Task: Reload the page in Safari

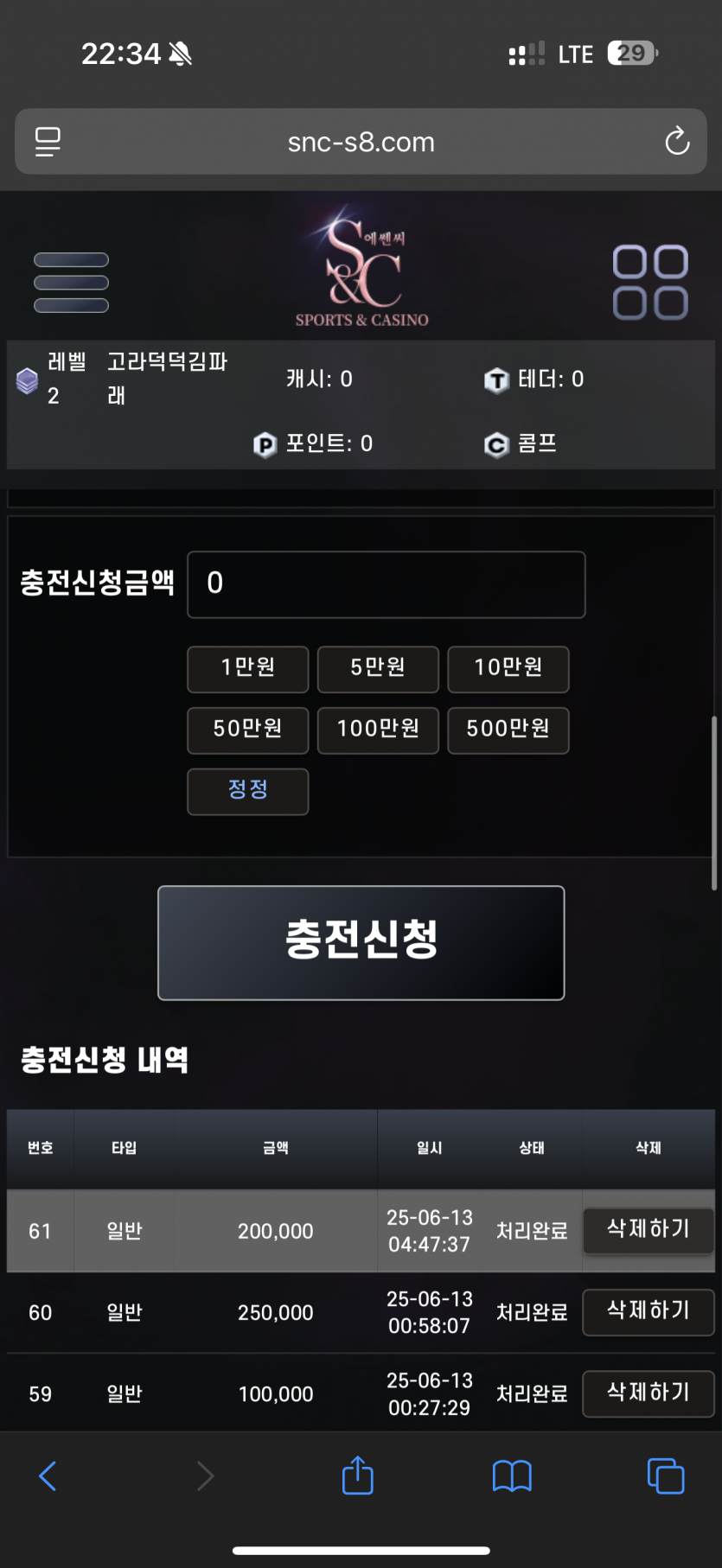Action: (677, 141)
